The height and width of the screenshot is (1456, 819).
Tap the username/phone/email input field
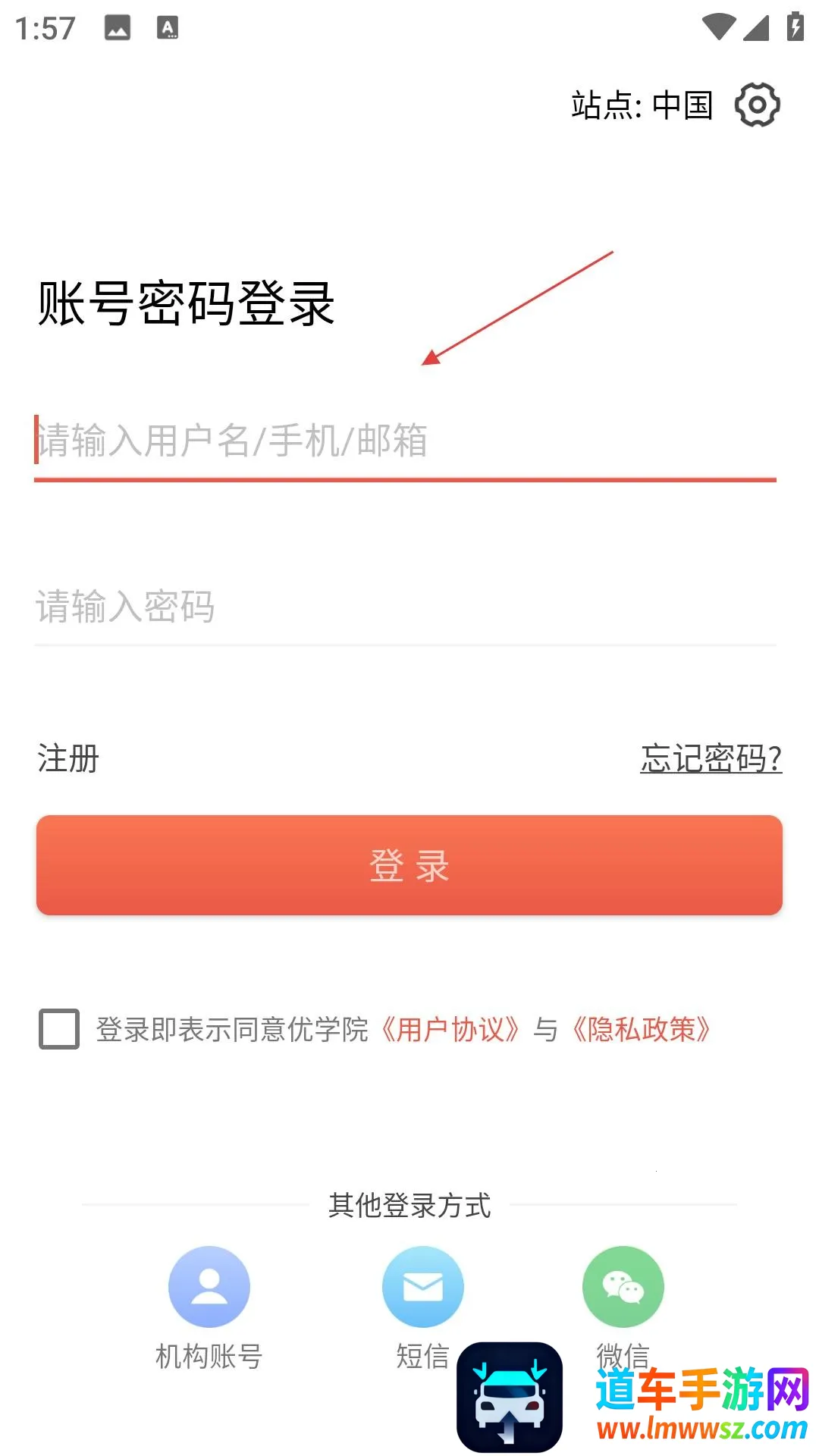tap(405, 441)
